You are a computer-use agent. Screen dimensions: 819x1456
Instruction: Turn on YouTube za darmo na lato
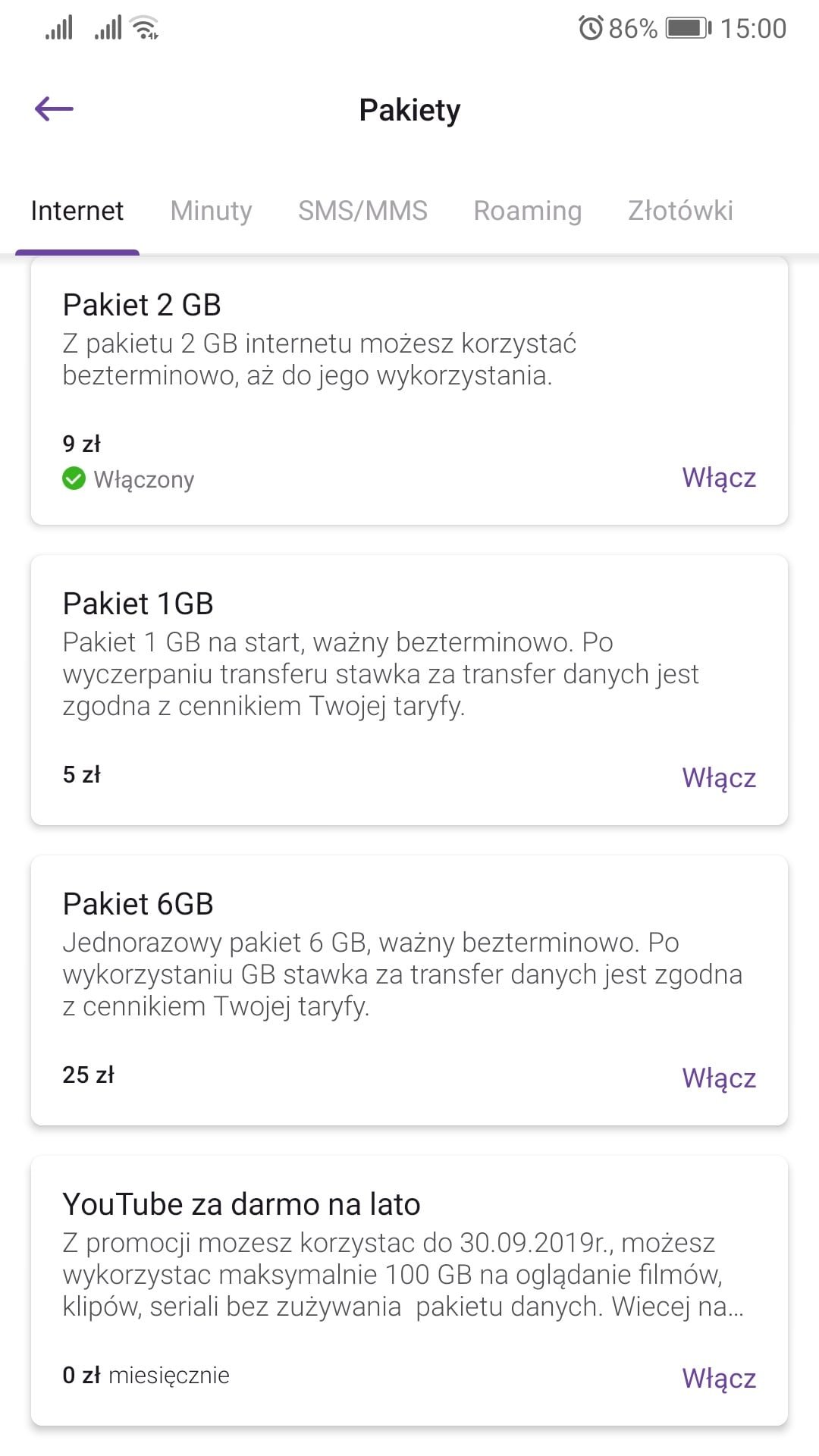point(719,1379)
